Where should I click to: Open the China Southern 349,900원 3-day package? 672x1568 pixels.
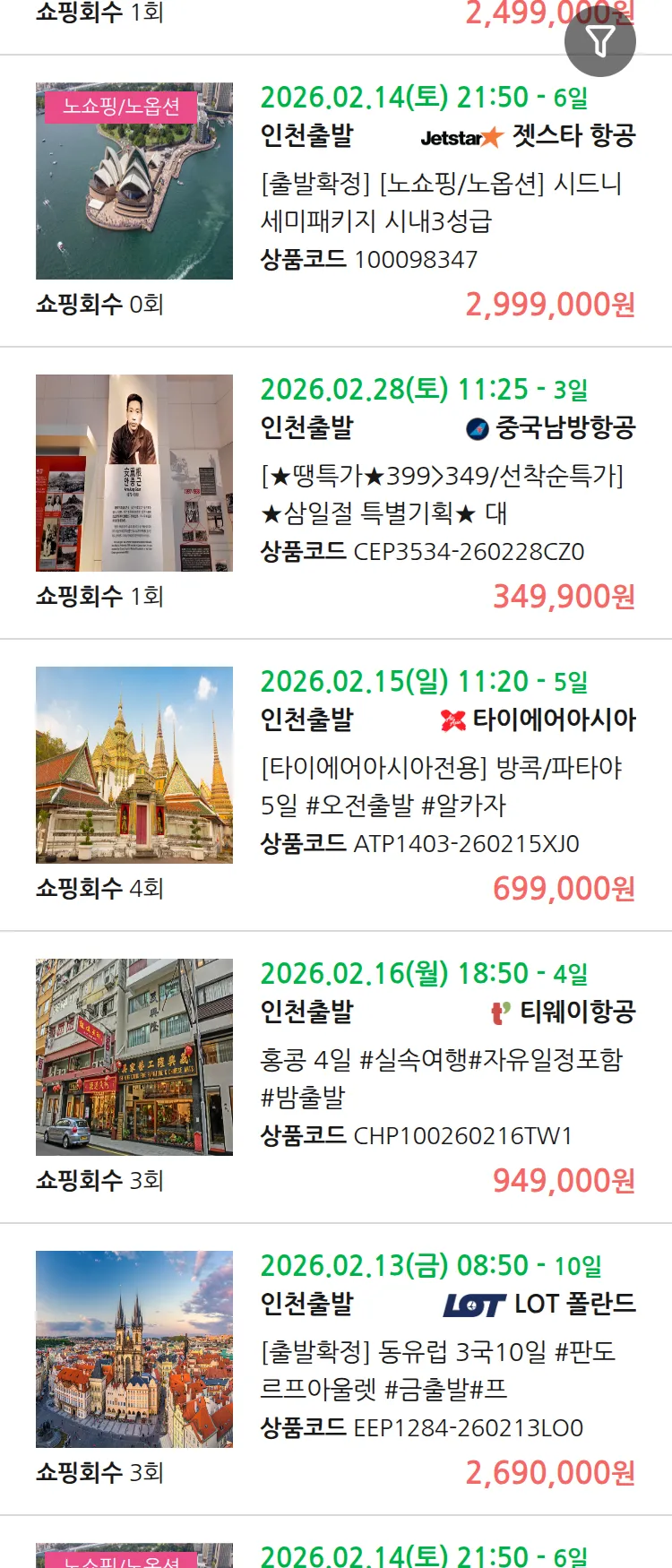click(441, 495)
